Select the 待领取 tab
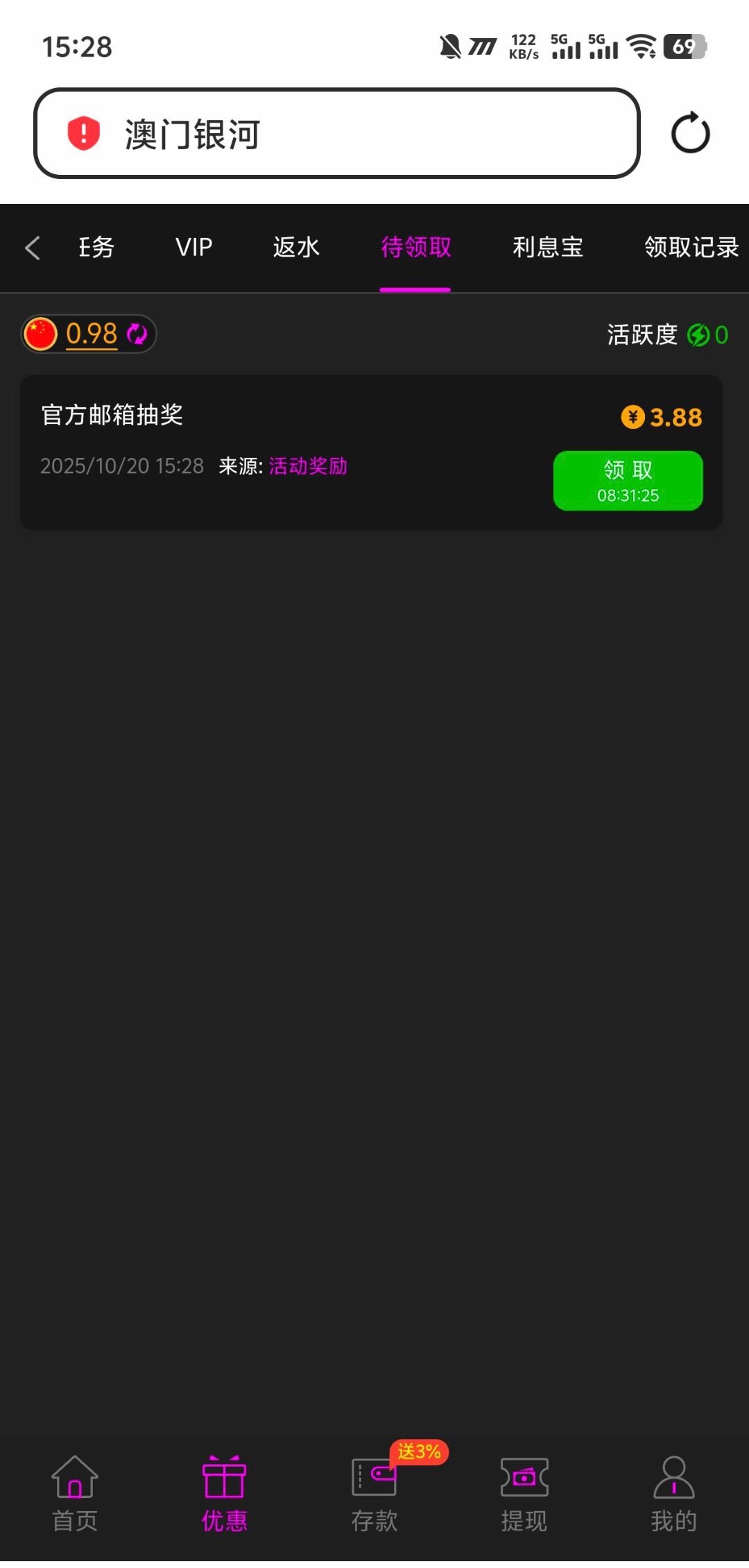This screenshot has width=749, height=1568. (415, 247)
